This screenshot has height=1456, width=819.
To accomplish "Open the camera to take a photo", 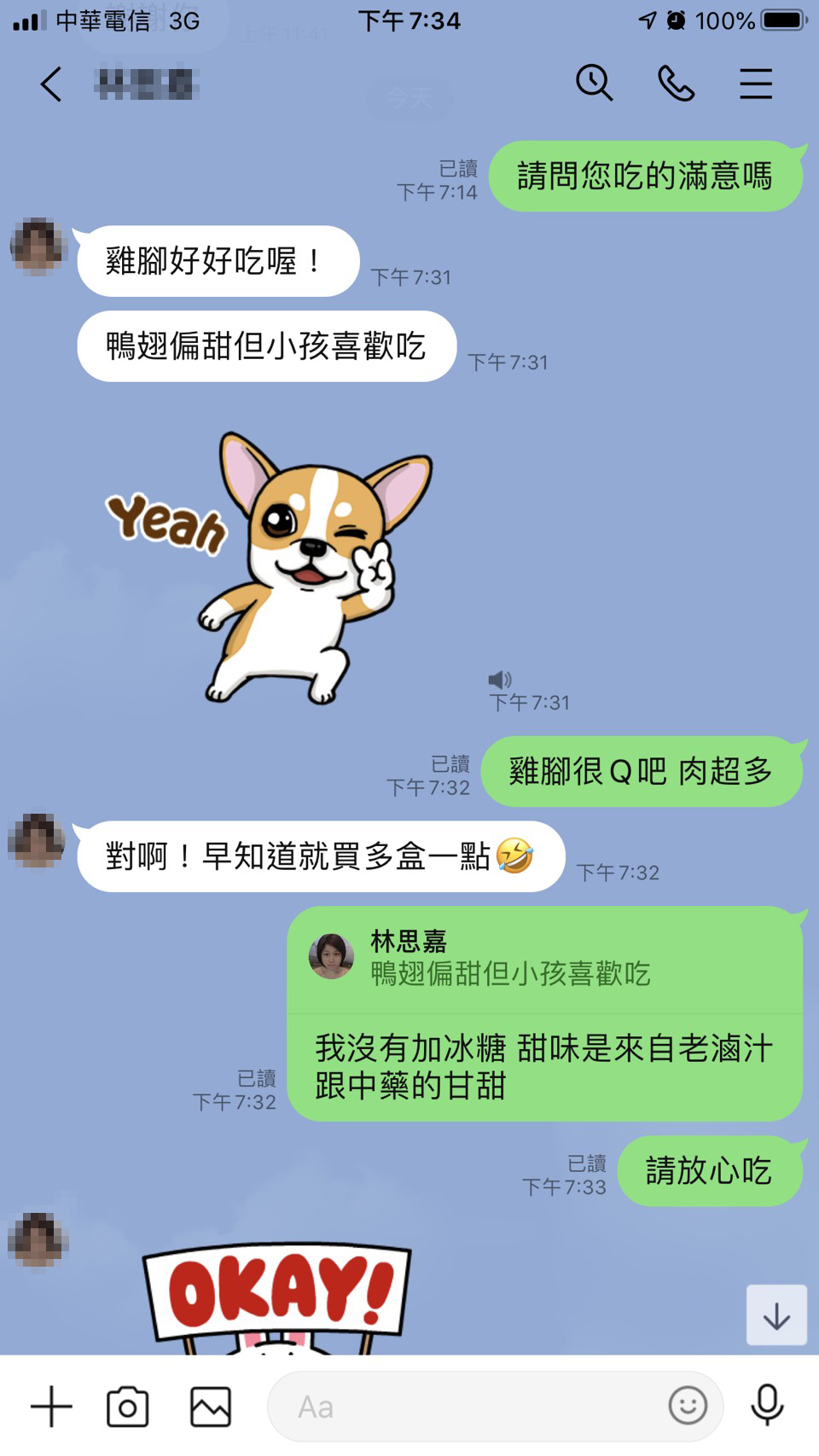I will coord(128,1407).
